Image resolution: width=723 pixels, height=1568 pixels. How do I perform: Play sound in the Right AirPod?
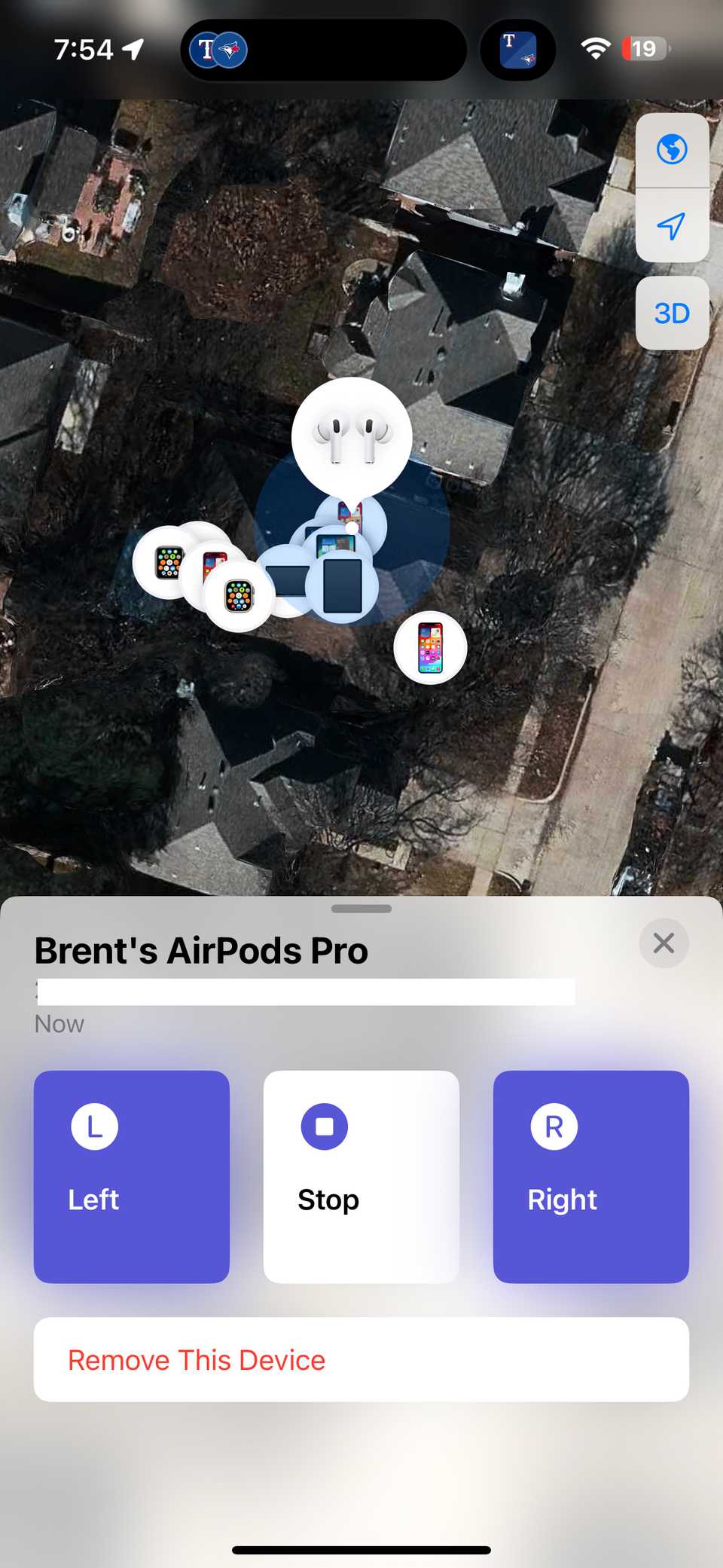590,1176
